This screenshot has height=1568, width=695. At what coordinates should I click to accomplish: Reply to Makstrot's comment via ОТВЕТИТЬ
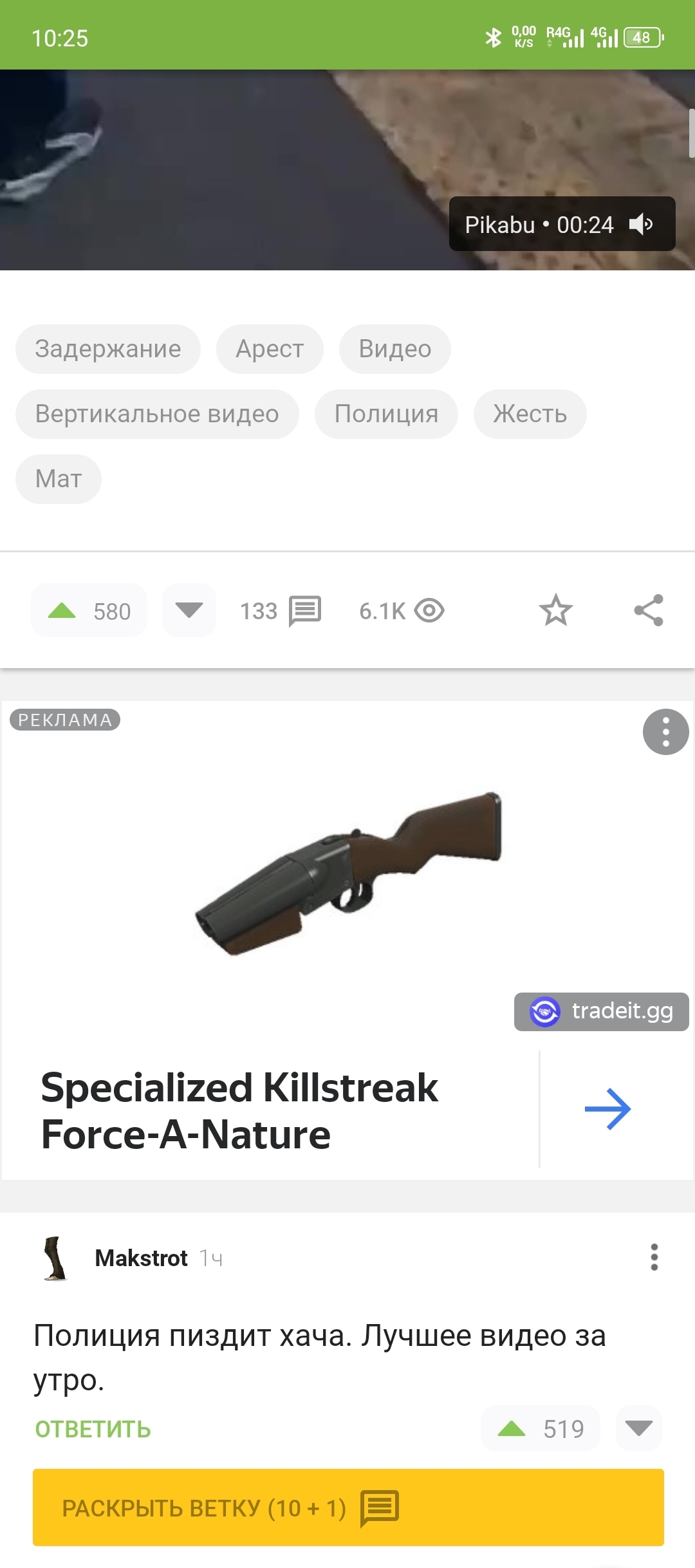pos(93,1429)
